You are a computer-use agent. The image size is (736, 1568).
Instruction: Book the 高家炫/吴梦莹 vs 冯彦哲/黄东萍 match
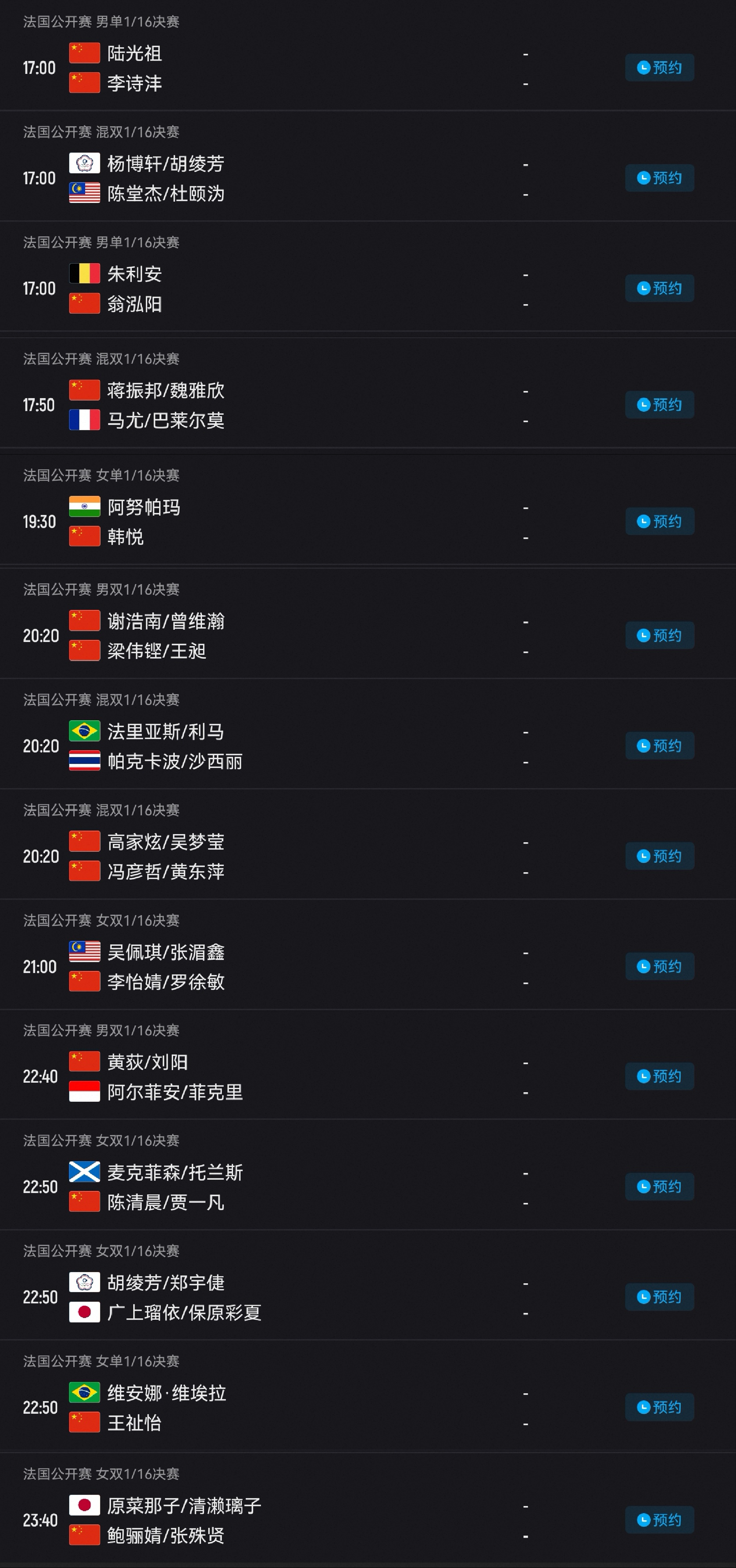pos(659,857)
